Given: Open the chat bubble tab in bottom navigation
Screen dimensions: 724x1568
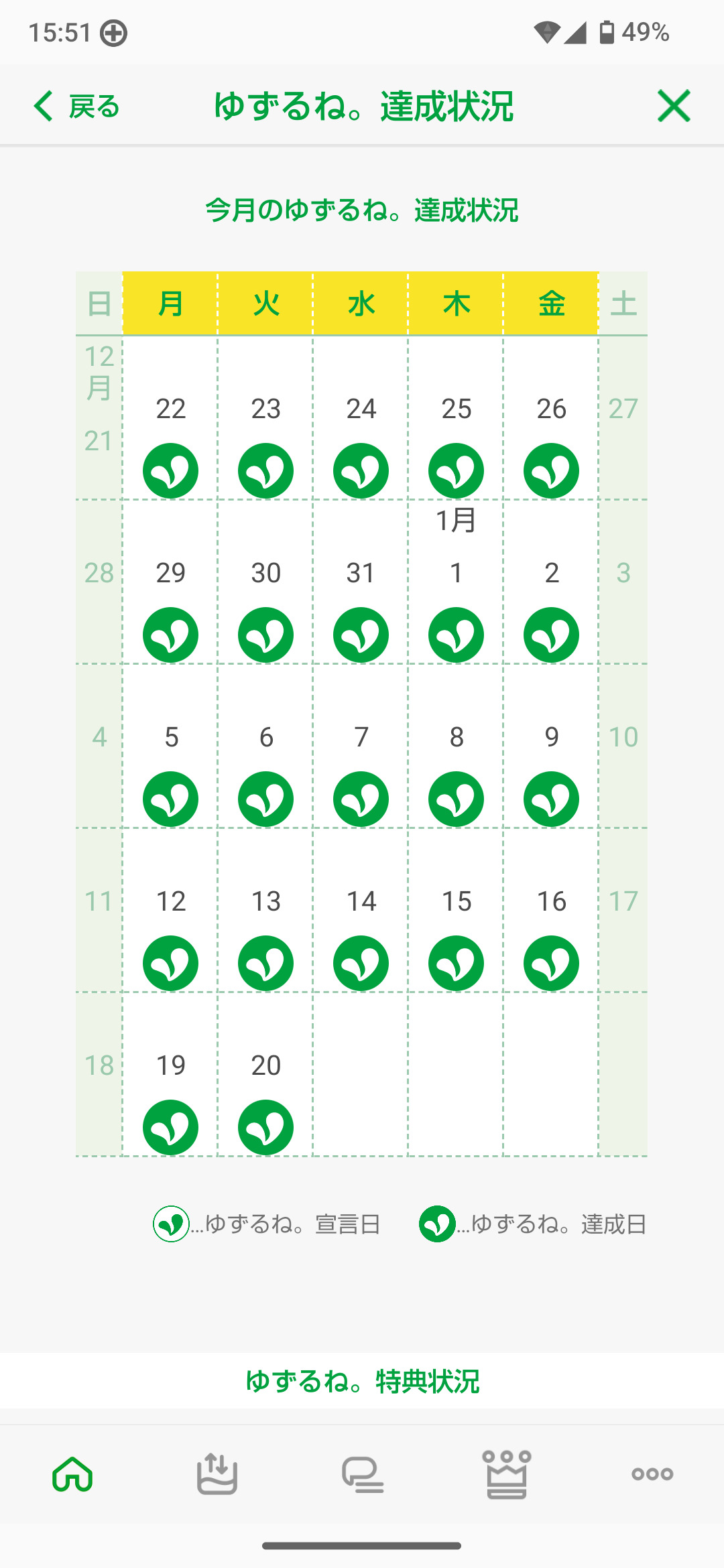Looking at the screenshot, I should (363, 1475).
